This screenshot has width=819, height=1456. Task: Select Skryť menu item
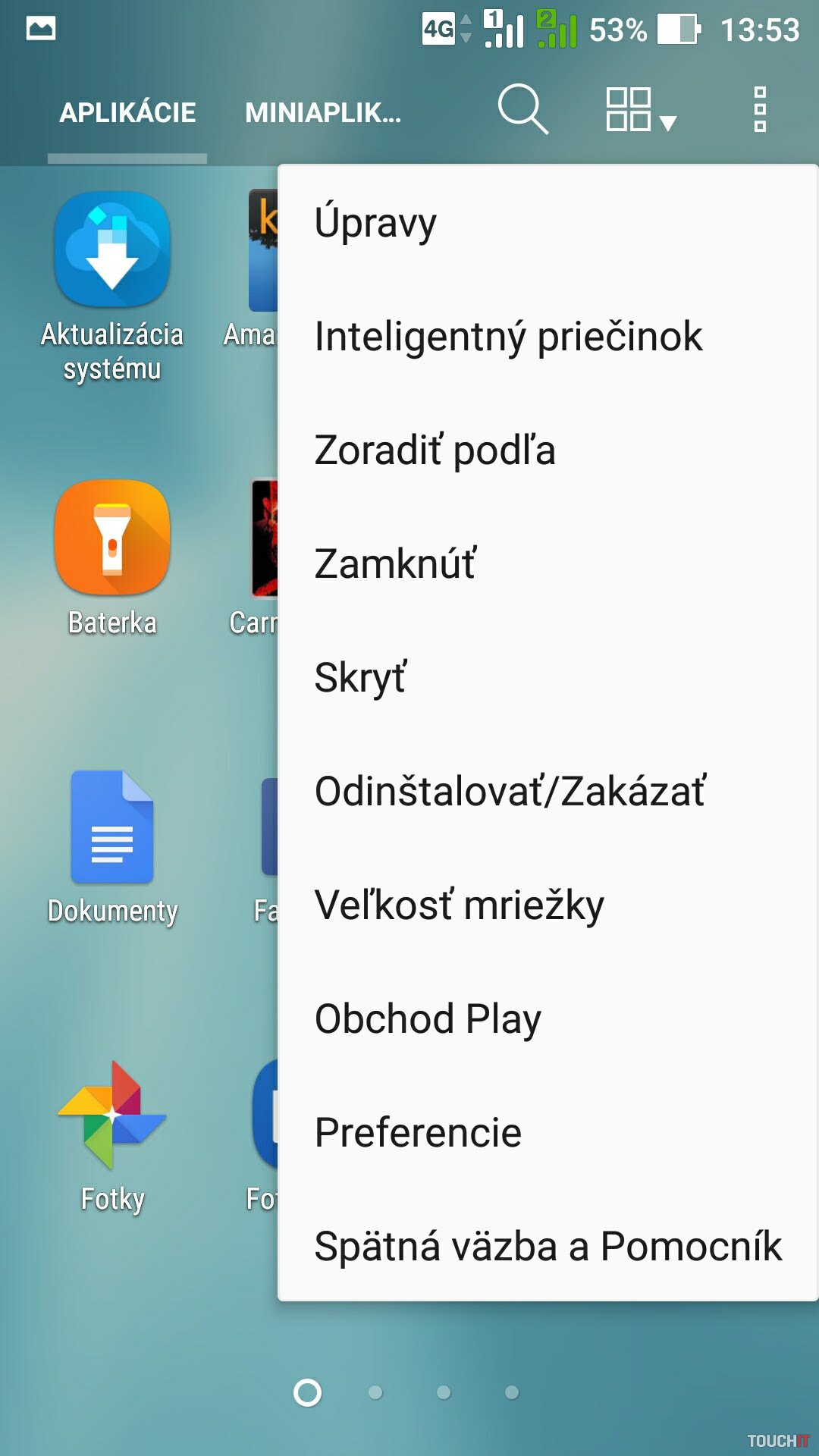tap(360, 678)
